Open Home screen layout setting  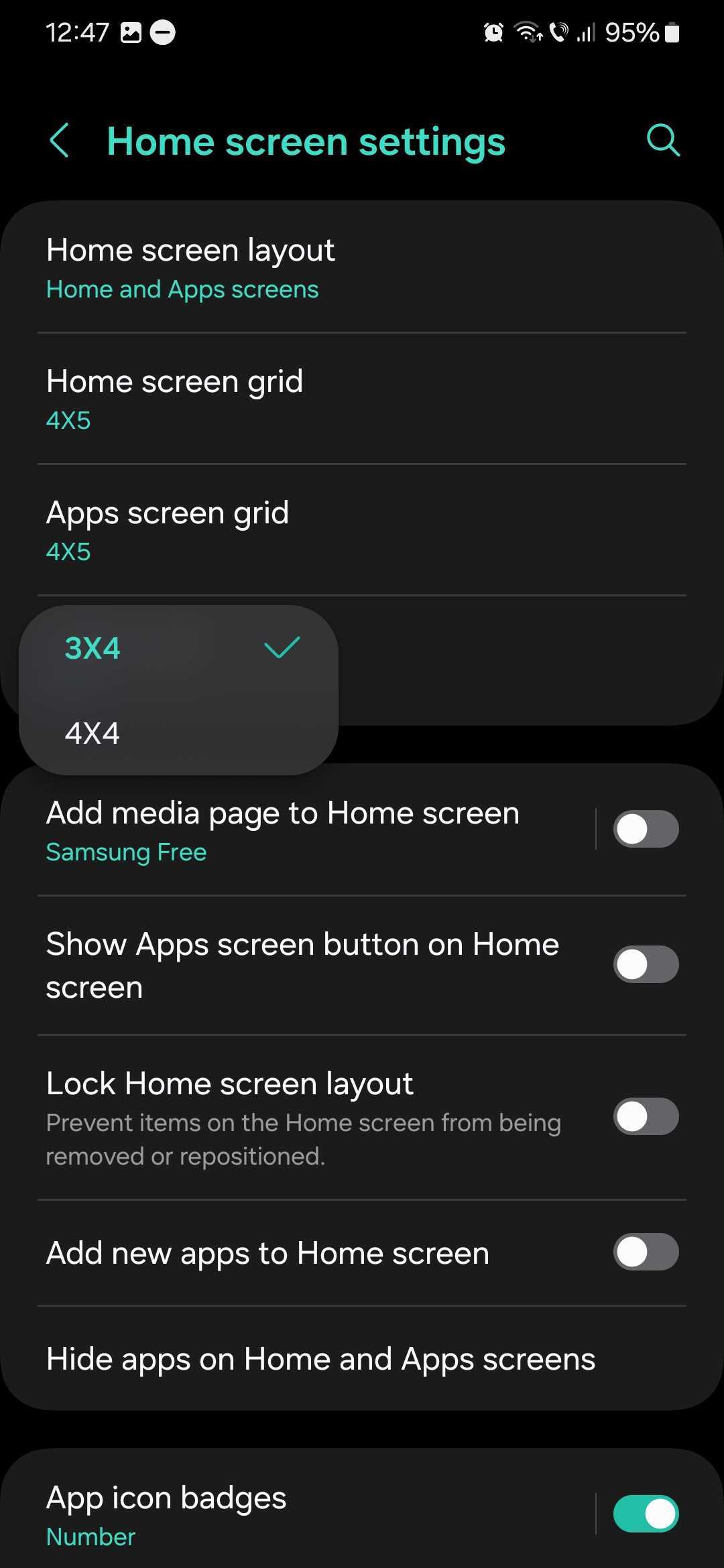pyautogui.click(x=362, y=268)
